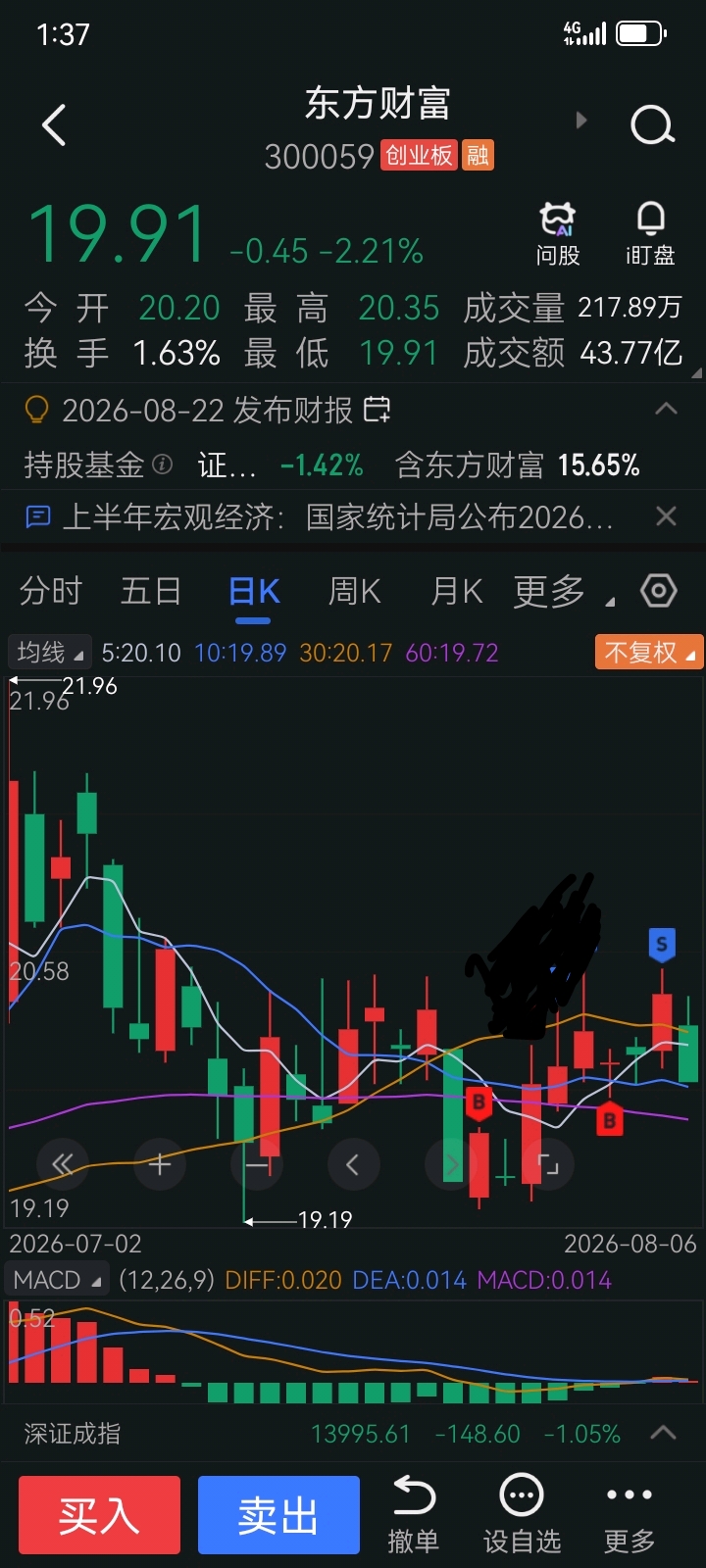Tap the red 买入 button
This screenshot has height=1568, width=706.
[x=99, y=1515]
